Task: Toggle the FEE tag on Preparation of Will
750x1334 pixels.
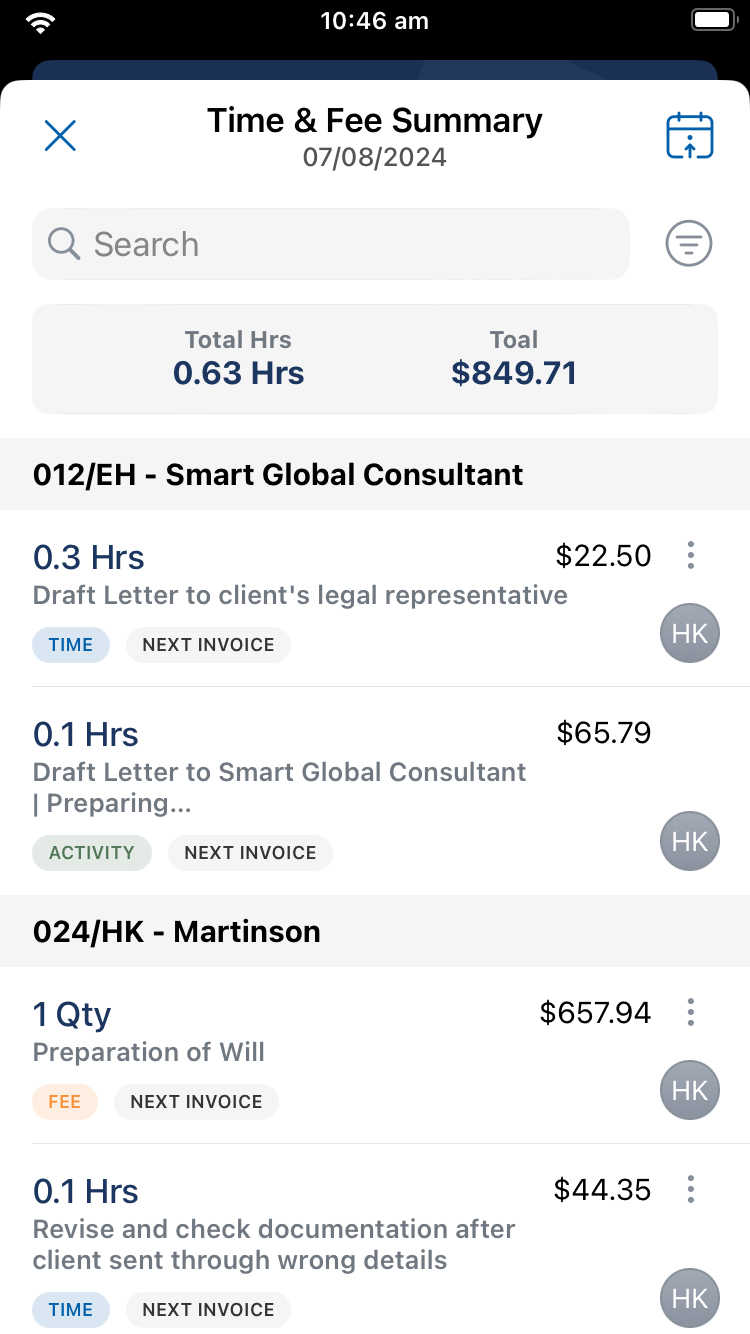Action: [x=65, y=1101]
